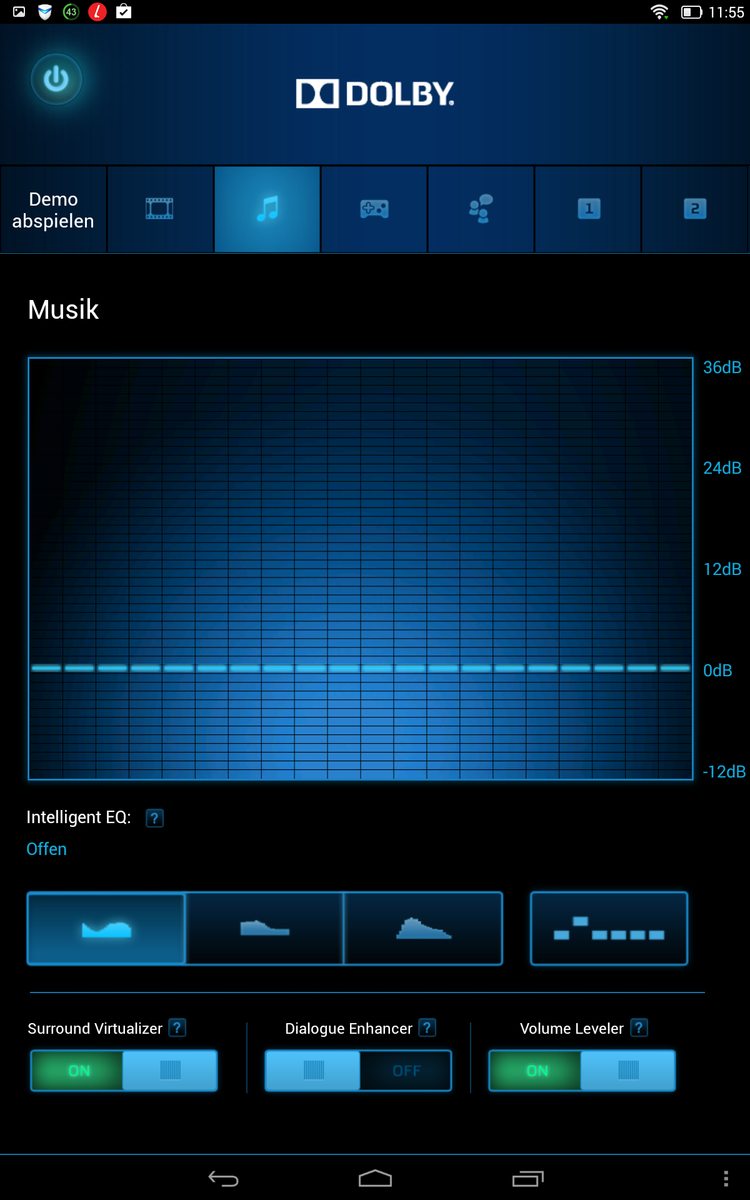750x1200 pixels.
Task: Switch to the Game profile tab
Action: pyautogui.click(x=374, y=209)
